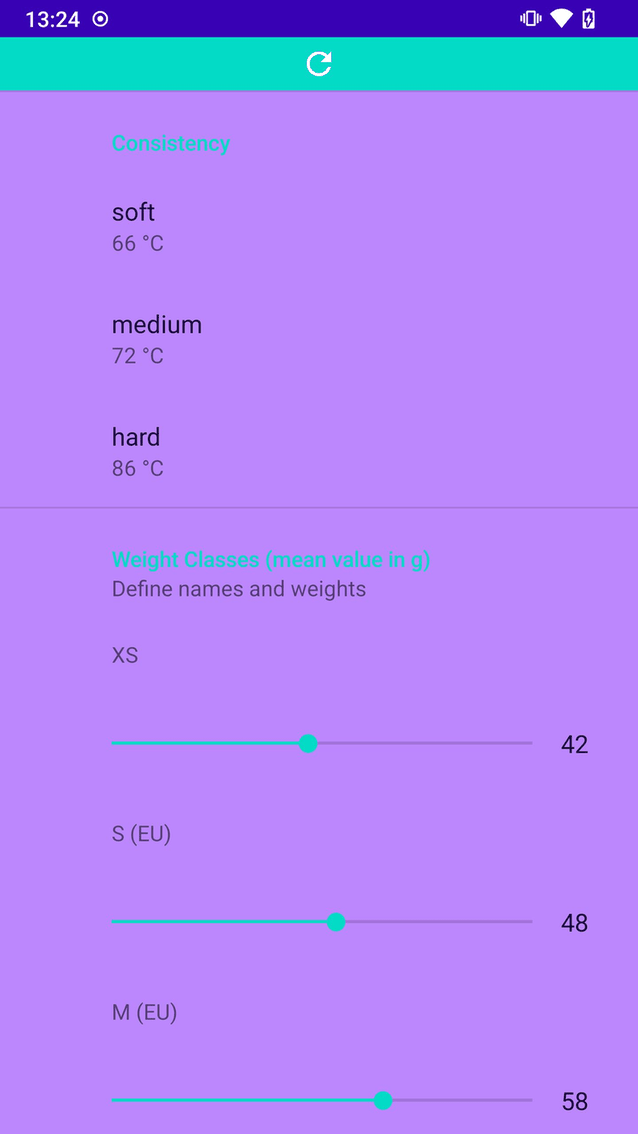Tap the XS weight slider track
This screenshot has height=1134, width=638.
(x=322, y=743)
